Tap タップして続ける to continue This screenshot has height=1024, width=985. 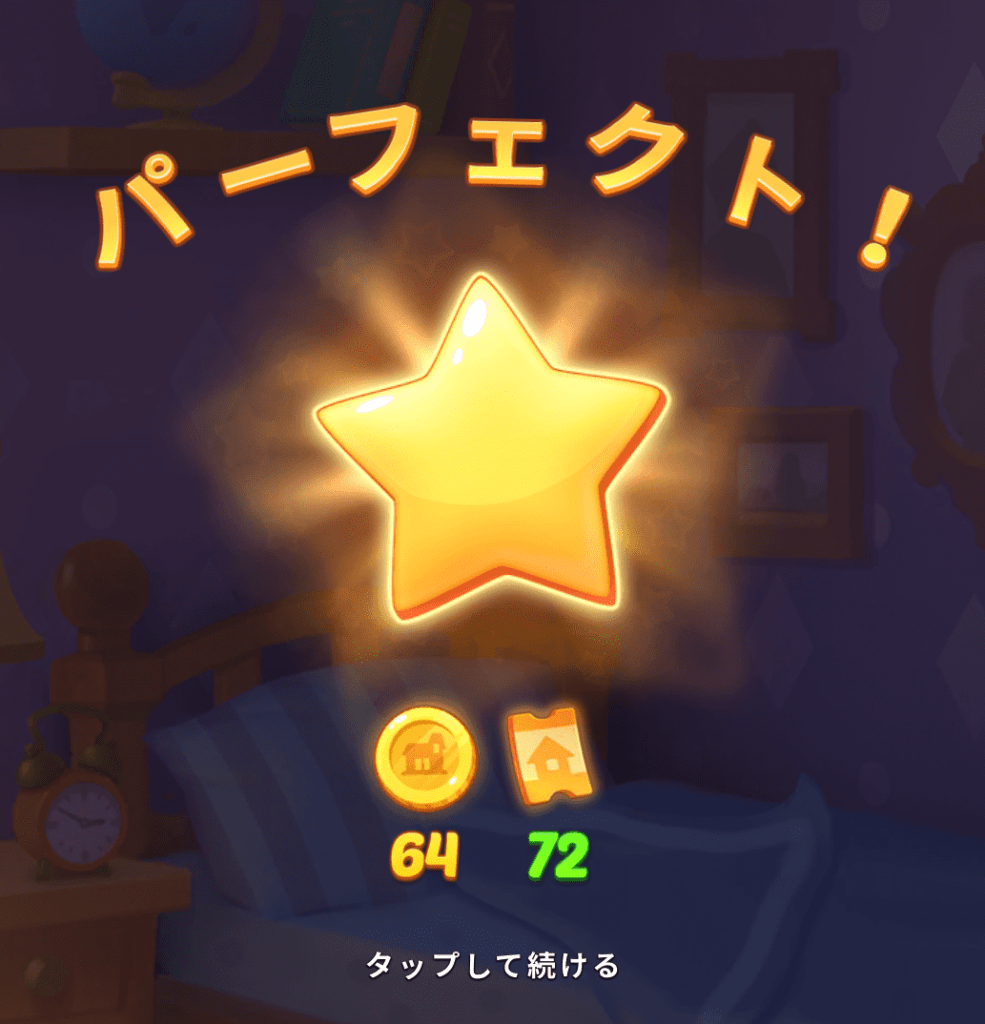492,965
